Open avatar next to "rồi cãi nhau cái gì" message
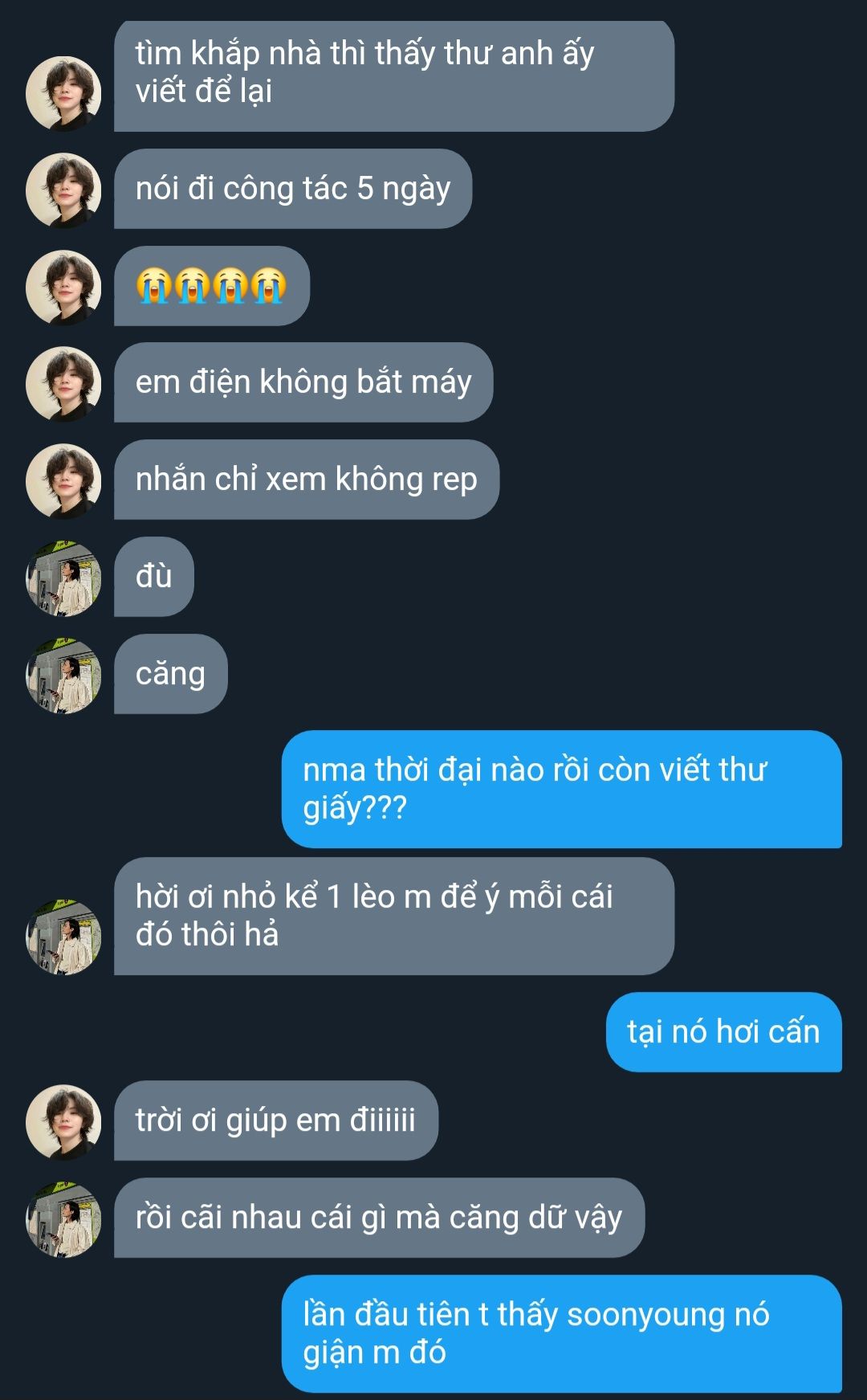This screenshot has width=867, height=1400. pyautogui.click(x=64, y=1219)
